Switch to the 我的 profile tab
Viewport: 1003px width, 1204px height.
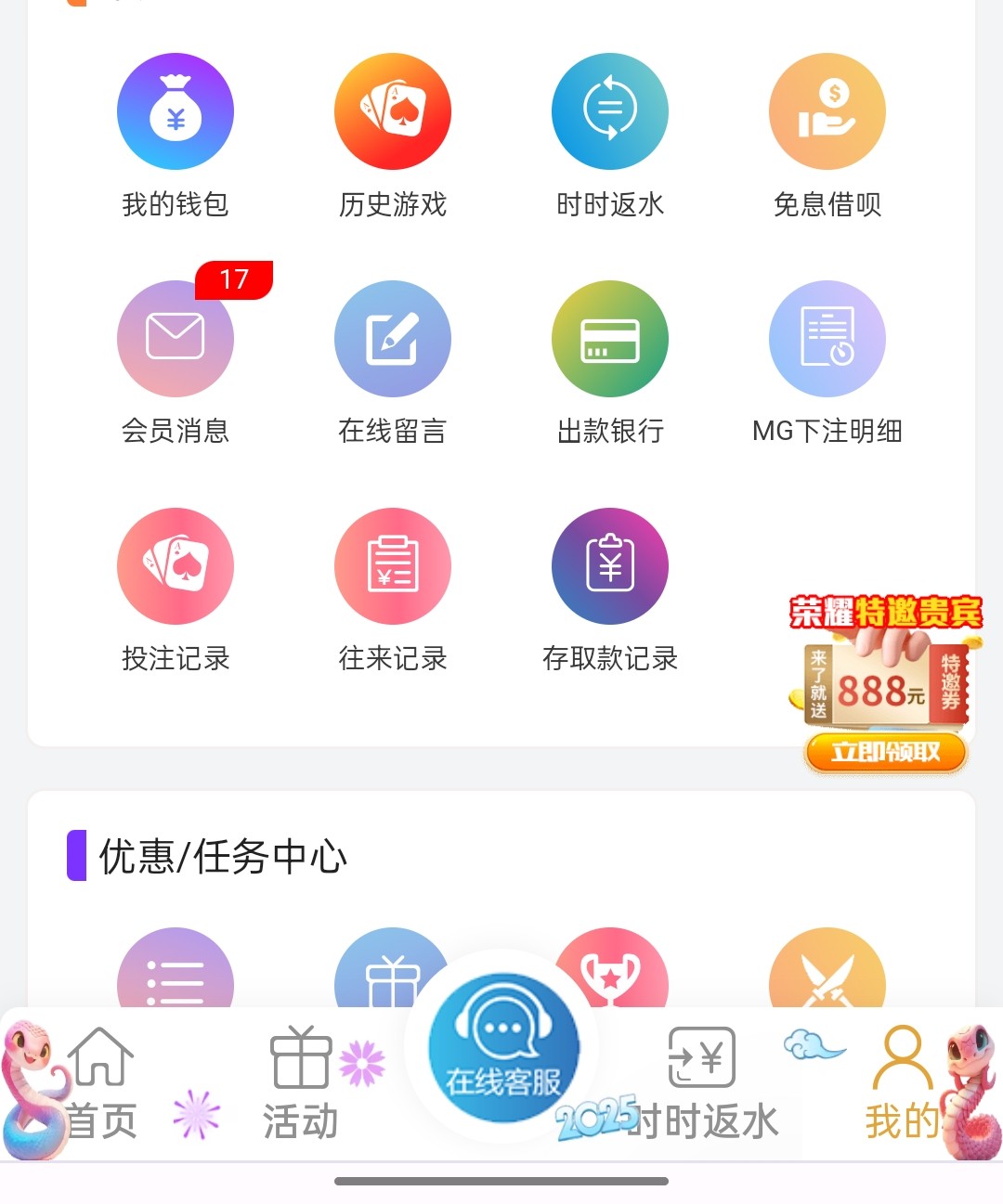click(901, 1084)
